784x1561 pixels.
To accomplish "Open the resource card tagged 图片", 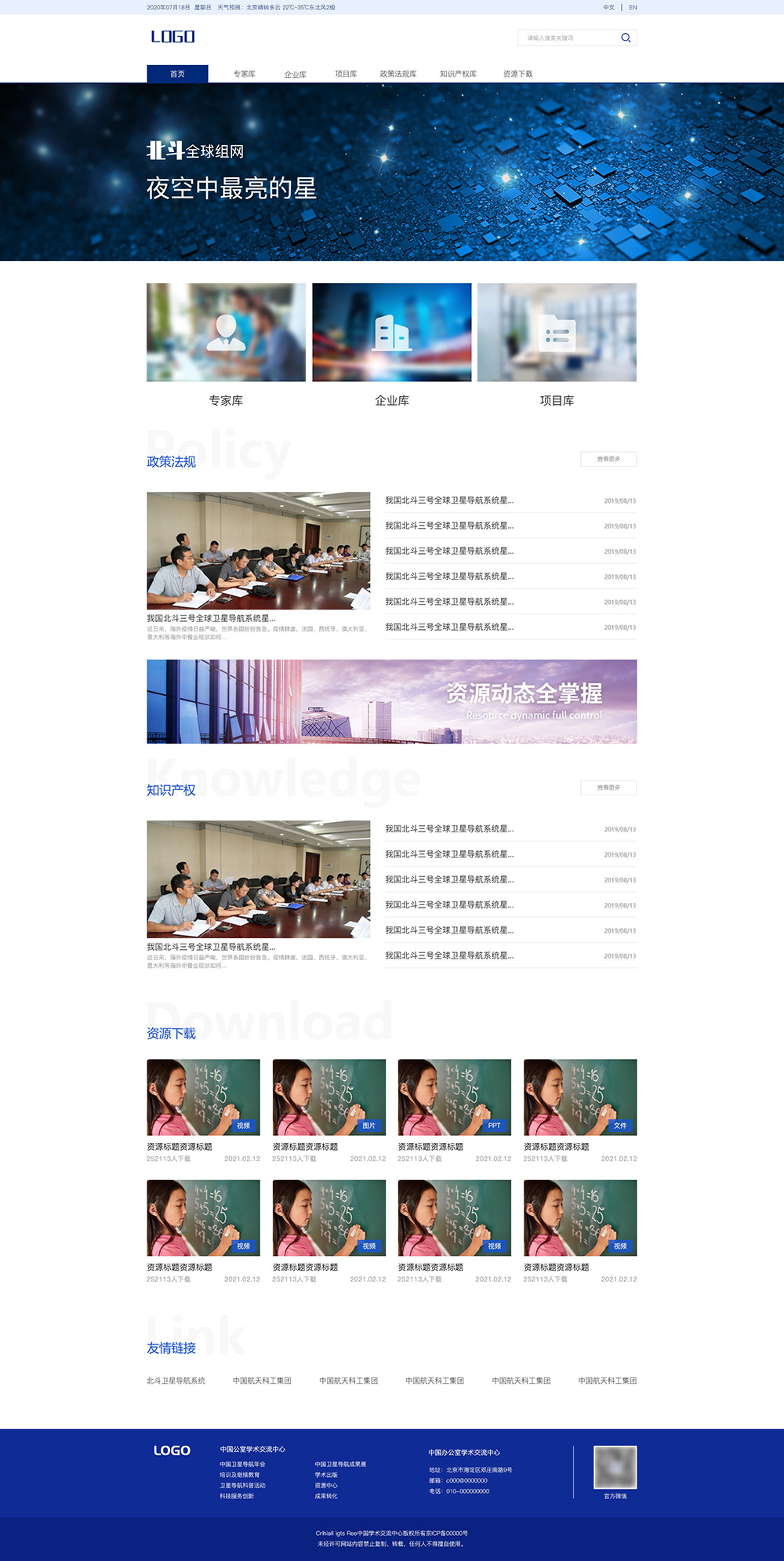I will (329, 1098).
